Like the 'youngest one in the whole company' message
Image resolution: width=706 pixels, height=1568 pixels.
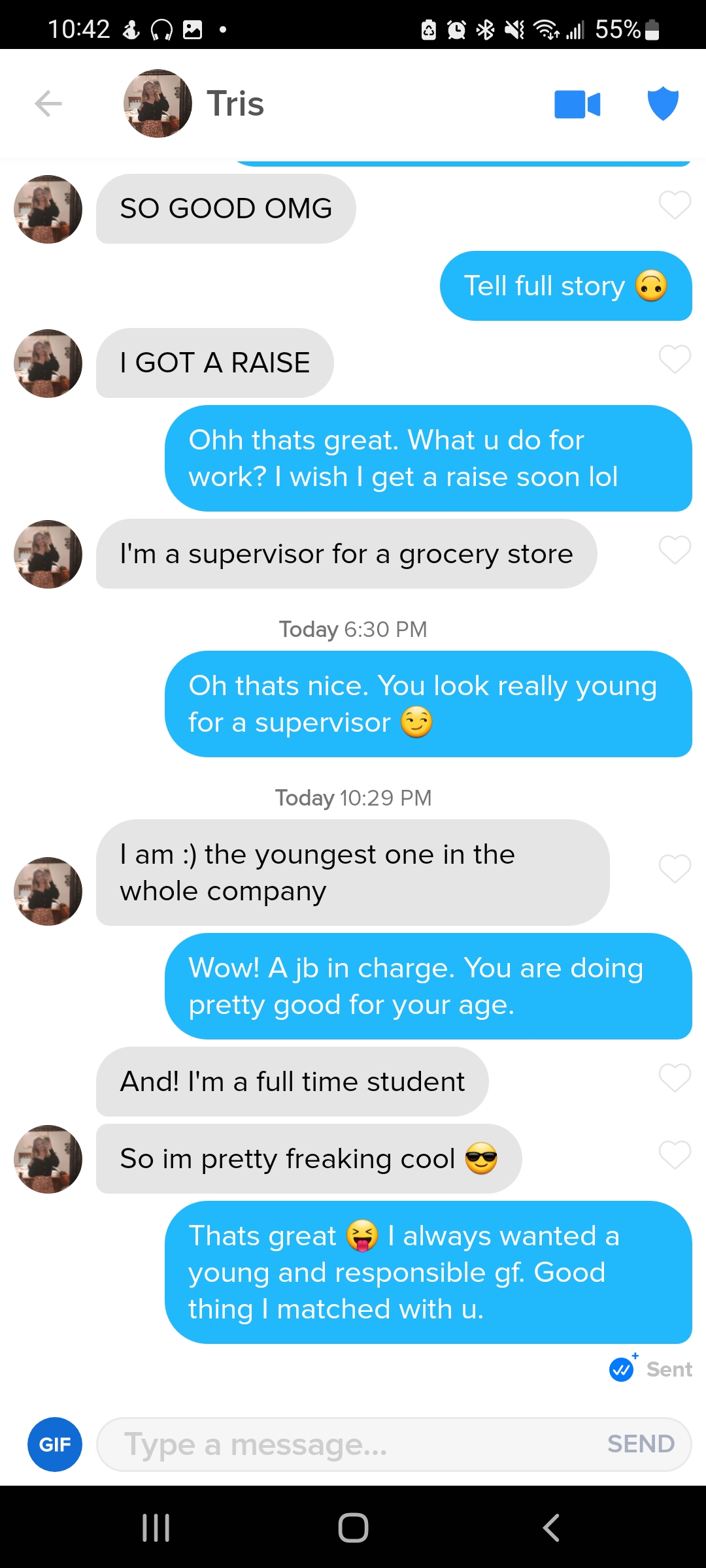pos(675,869)
